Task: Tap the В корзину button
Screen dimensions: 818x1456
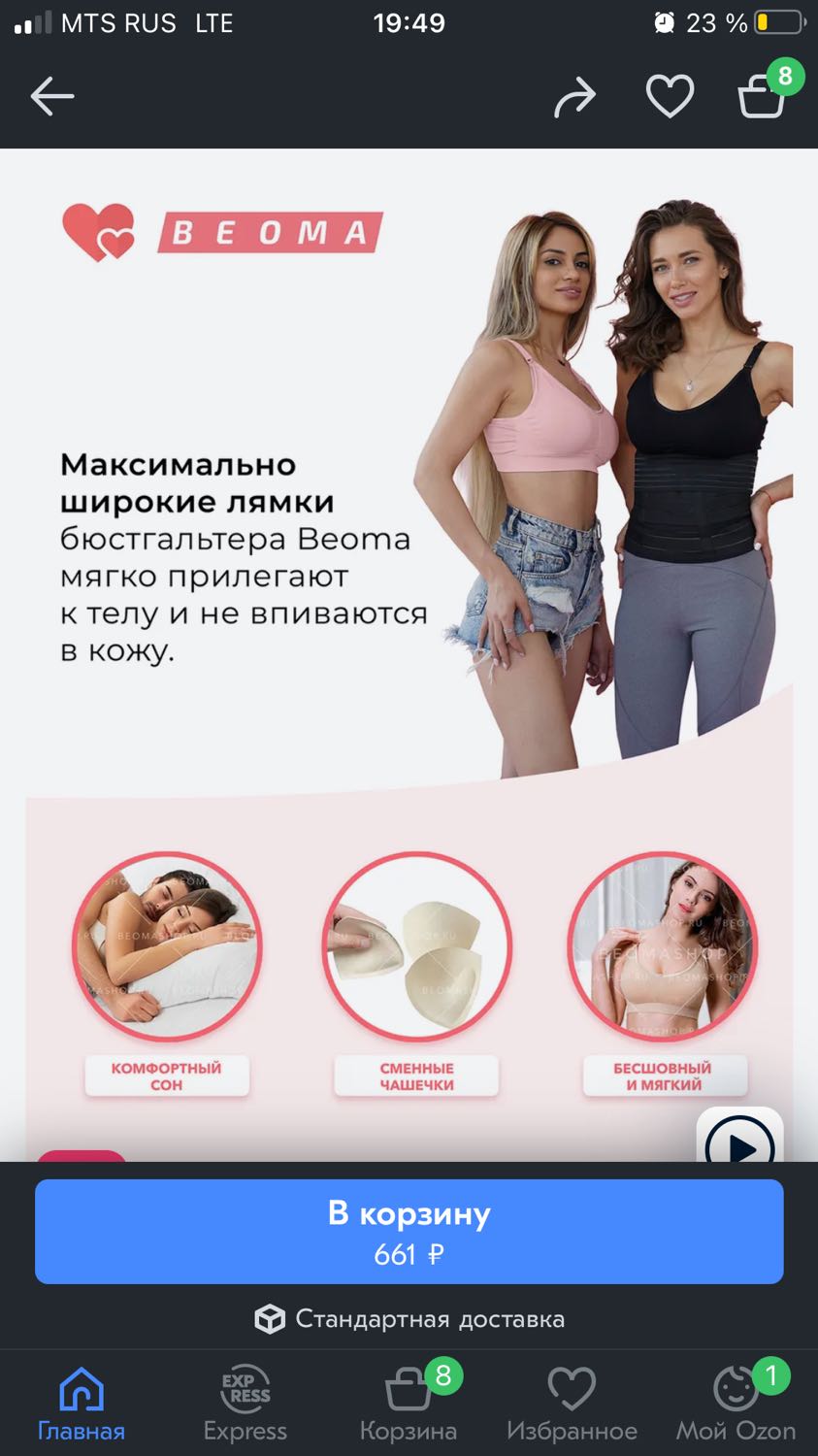Action: 409,1231
